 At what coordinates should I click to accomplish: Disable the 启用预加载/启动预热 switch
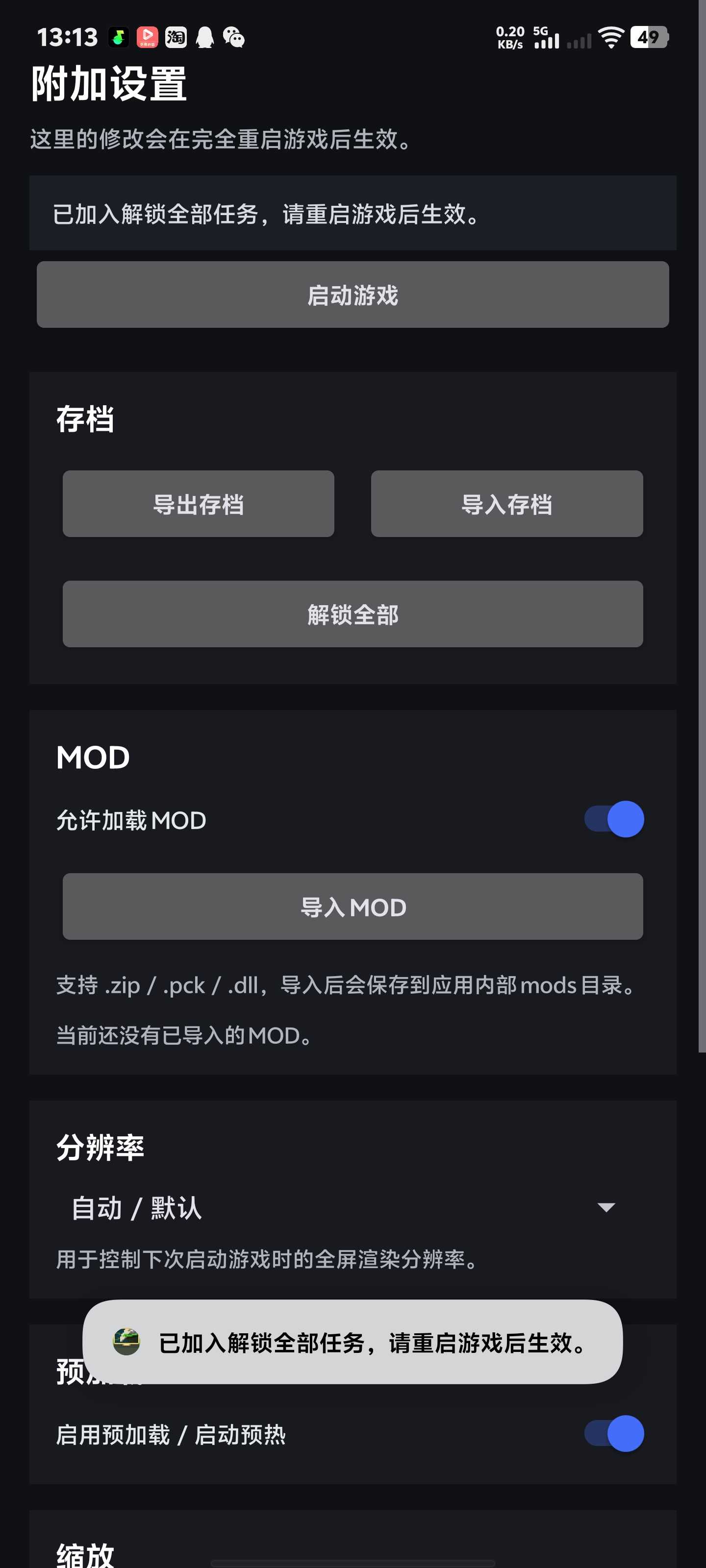tap(613, 1433)
